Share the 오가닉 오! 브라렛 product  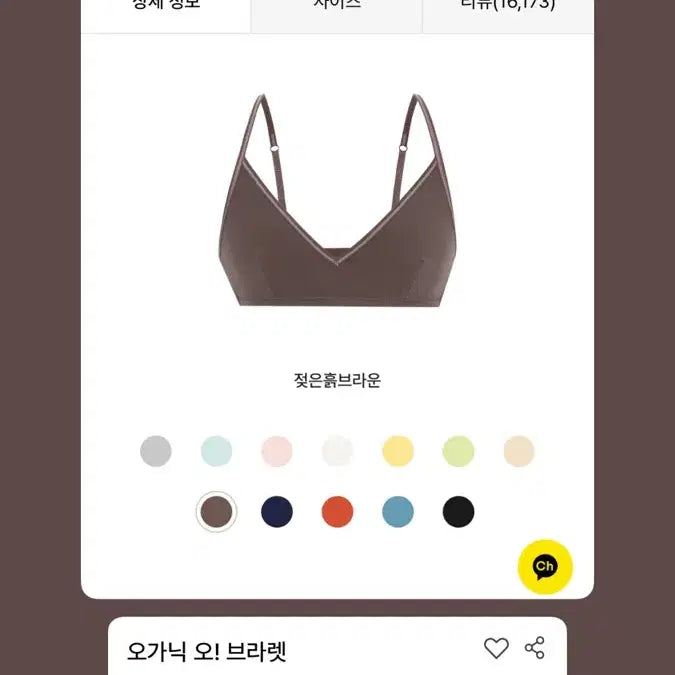(535, 648)
